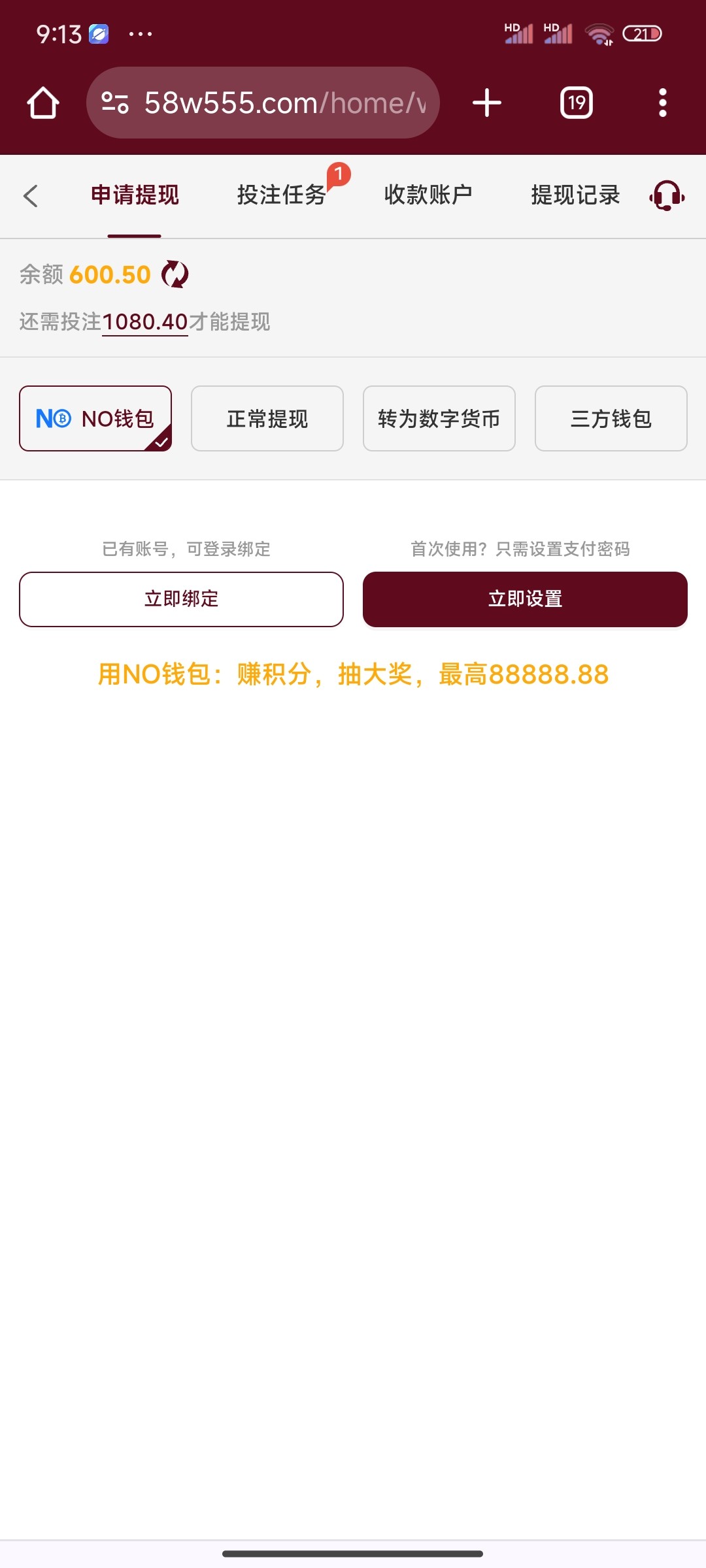
Task: Tap the browser URL address bar
Action: click(x=263, y=103)
